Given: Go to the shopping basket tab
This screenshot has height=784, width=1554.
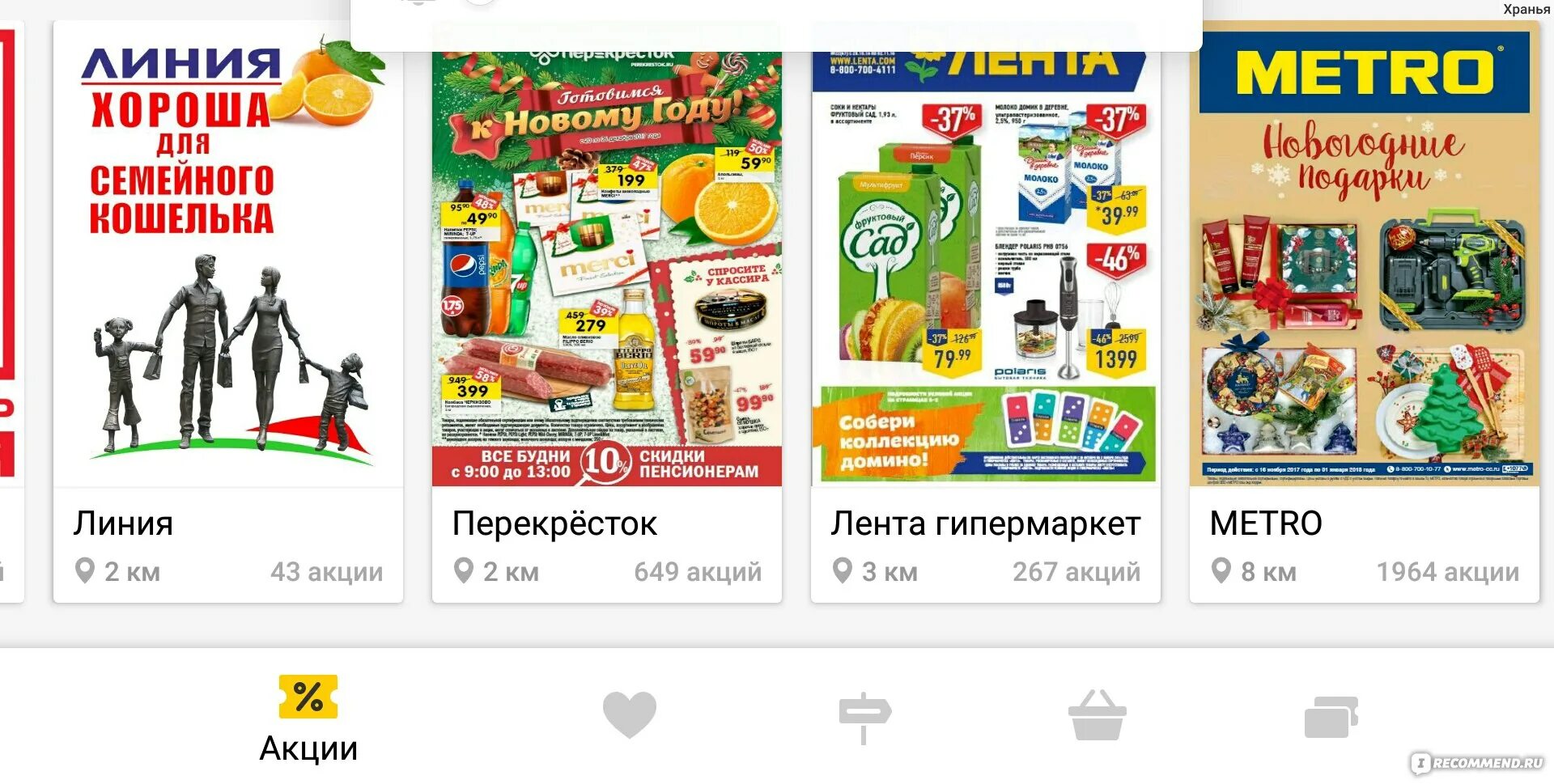Looking at the screenshot, I should [x=1097, y=715].
